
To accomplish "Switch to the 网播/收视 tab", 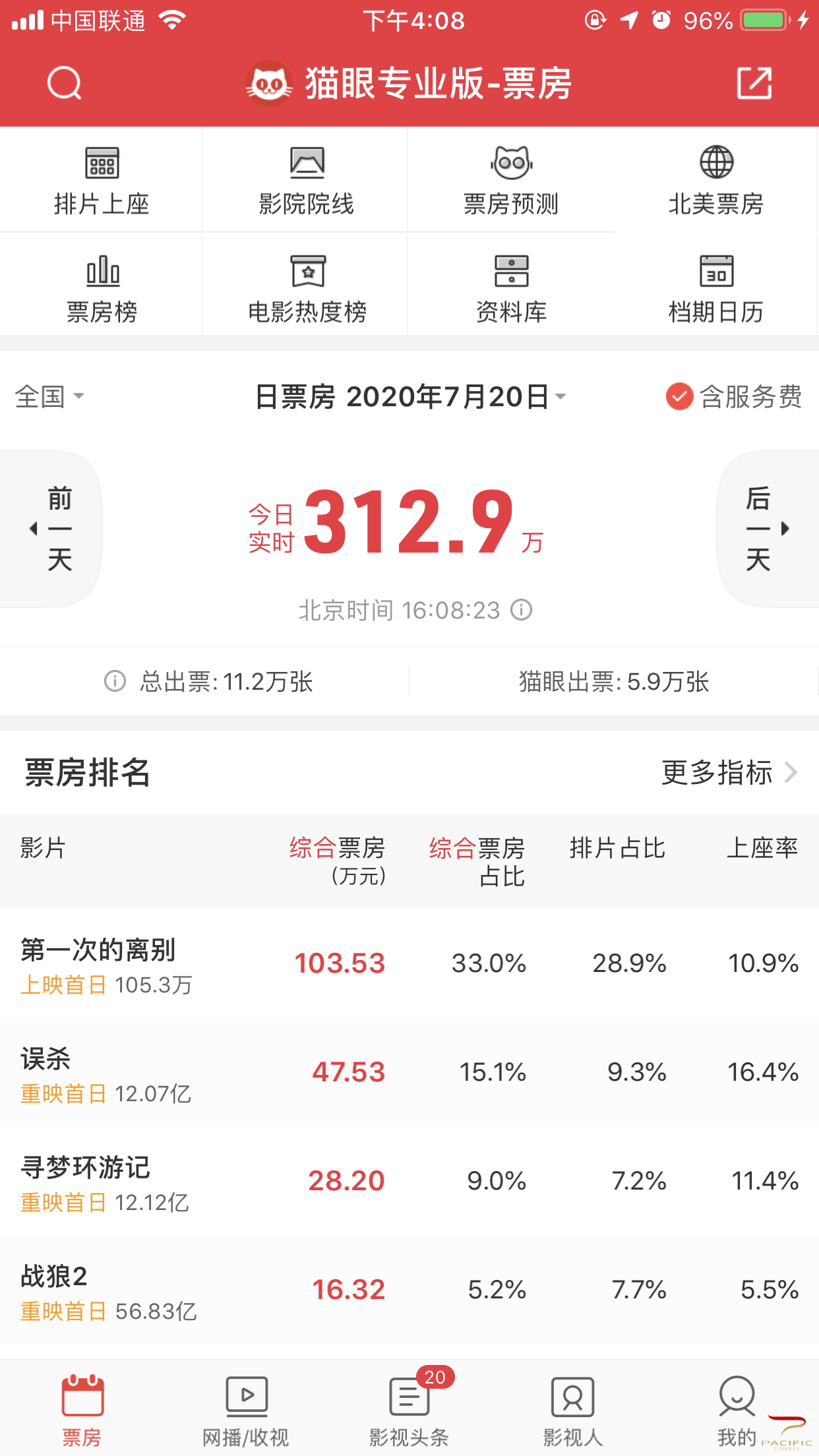I will [246, 1410].
